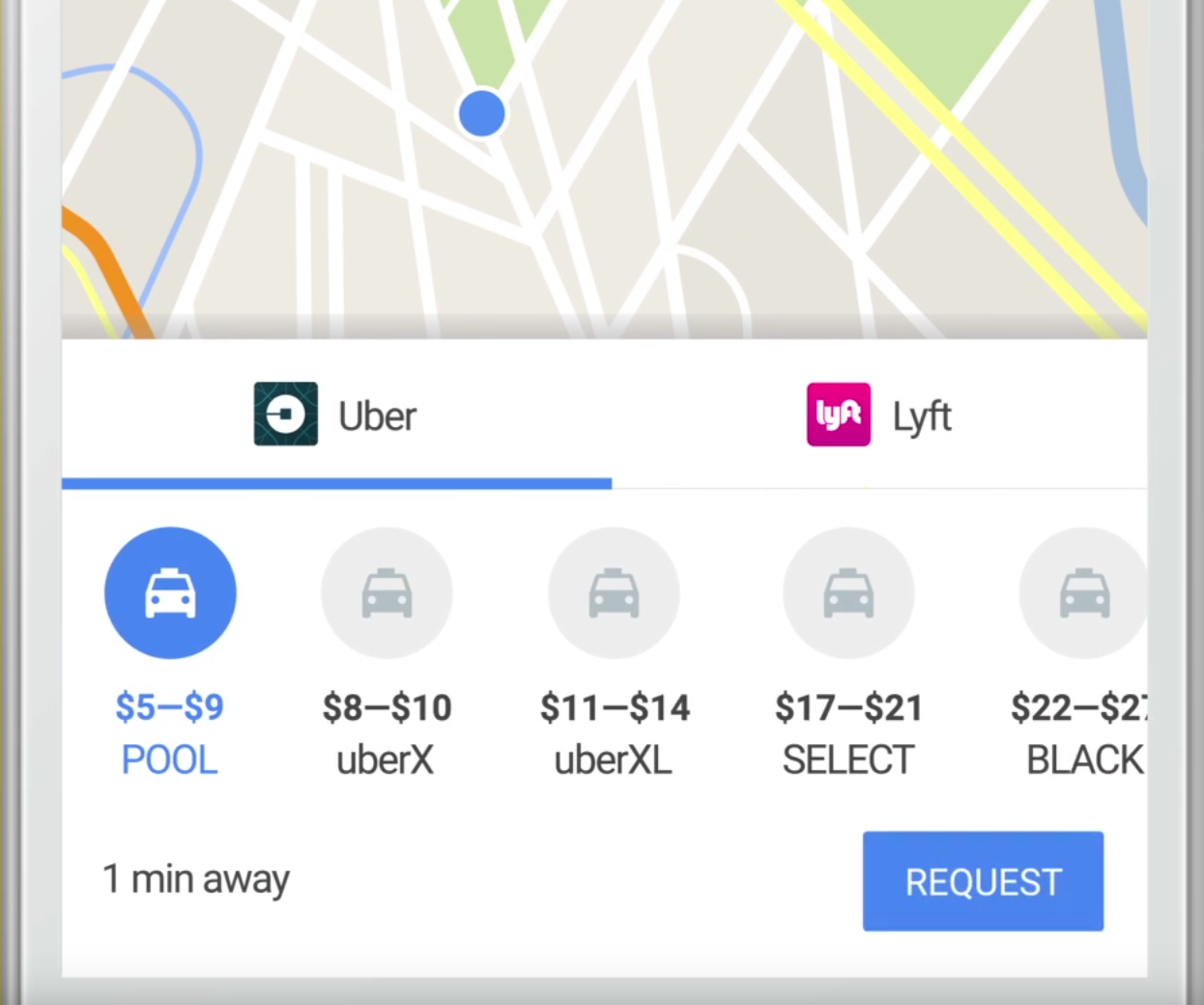The height and width of the screenshot is (1005, 1204).
Task: Select the POOL ride option
Action: point(170,593)
